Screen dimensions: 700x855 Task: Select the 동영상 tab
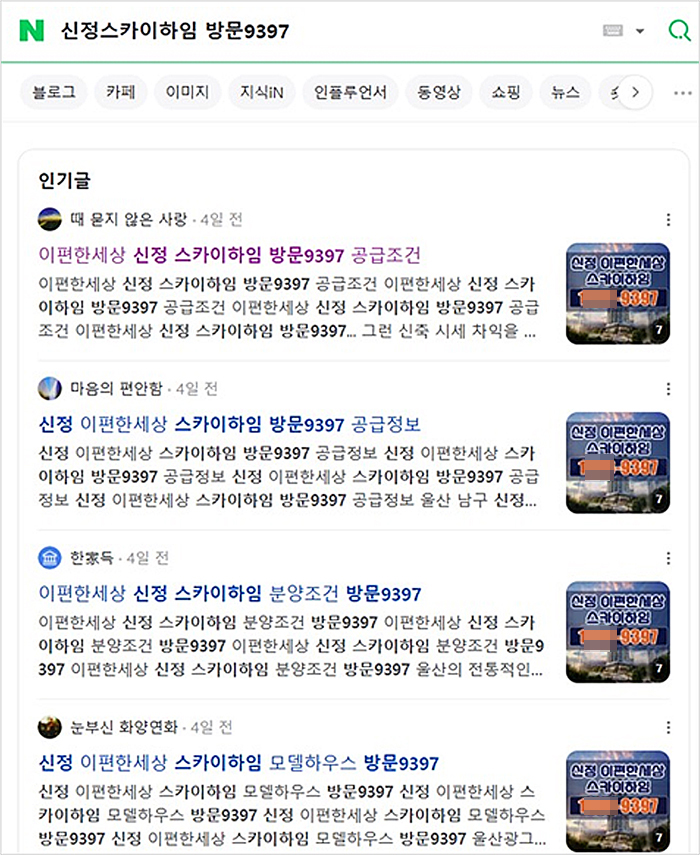click(439, 92)
